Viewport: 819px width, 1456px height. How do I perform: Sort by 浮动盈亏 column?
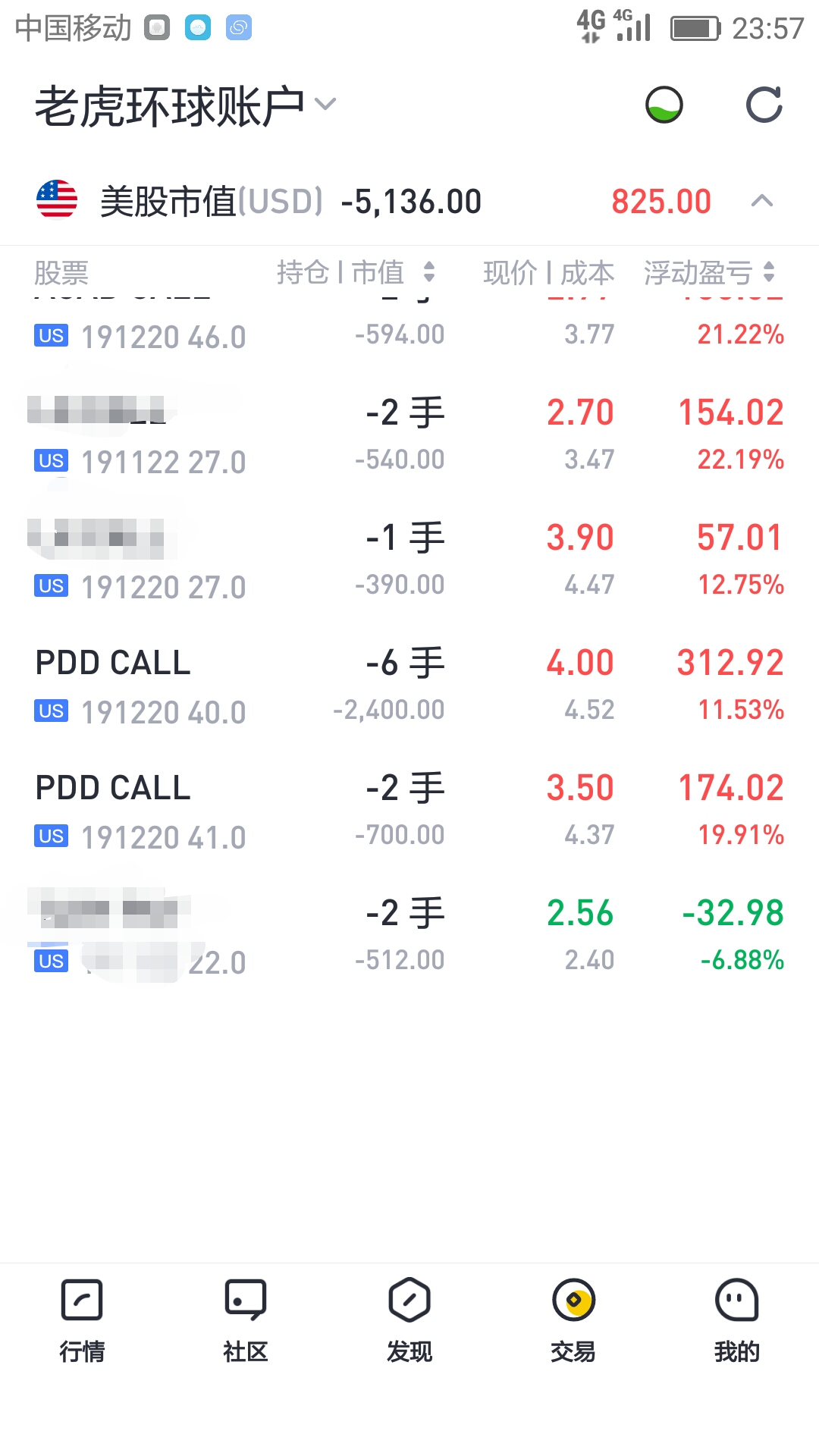coord(709,272)
